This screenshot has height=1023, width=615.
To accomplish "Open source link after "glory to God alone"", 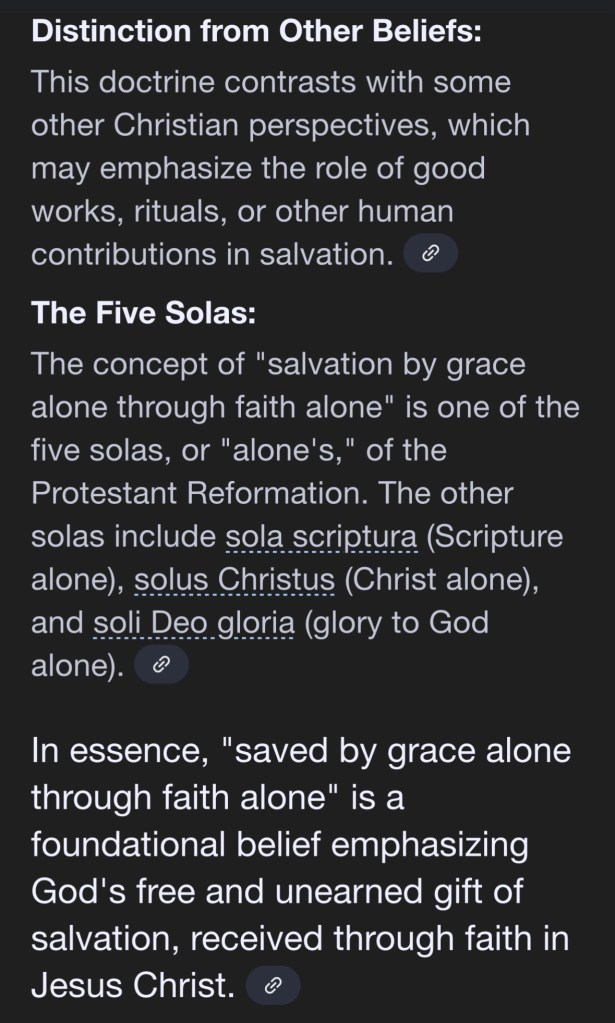I will click(161, 666).
